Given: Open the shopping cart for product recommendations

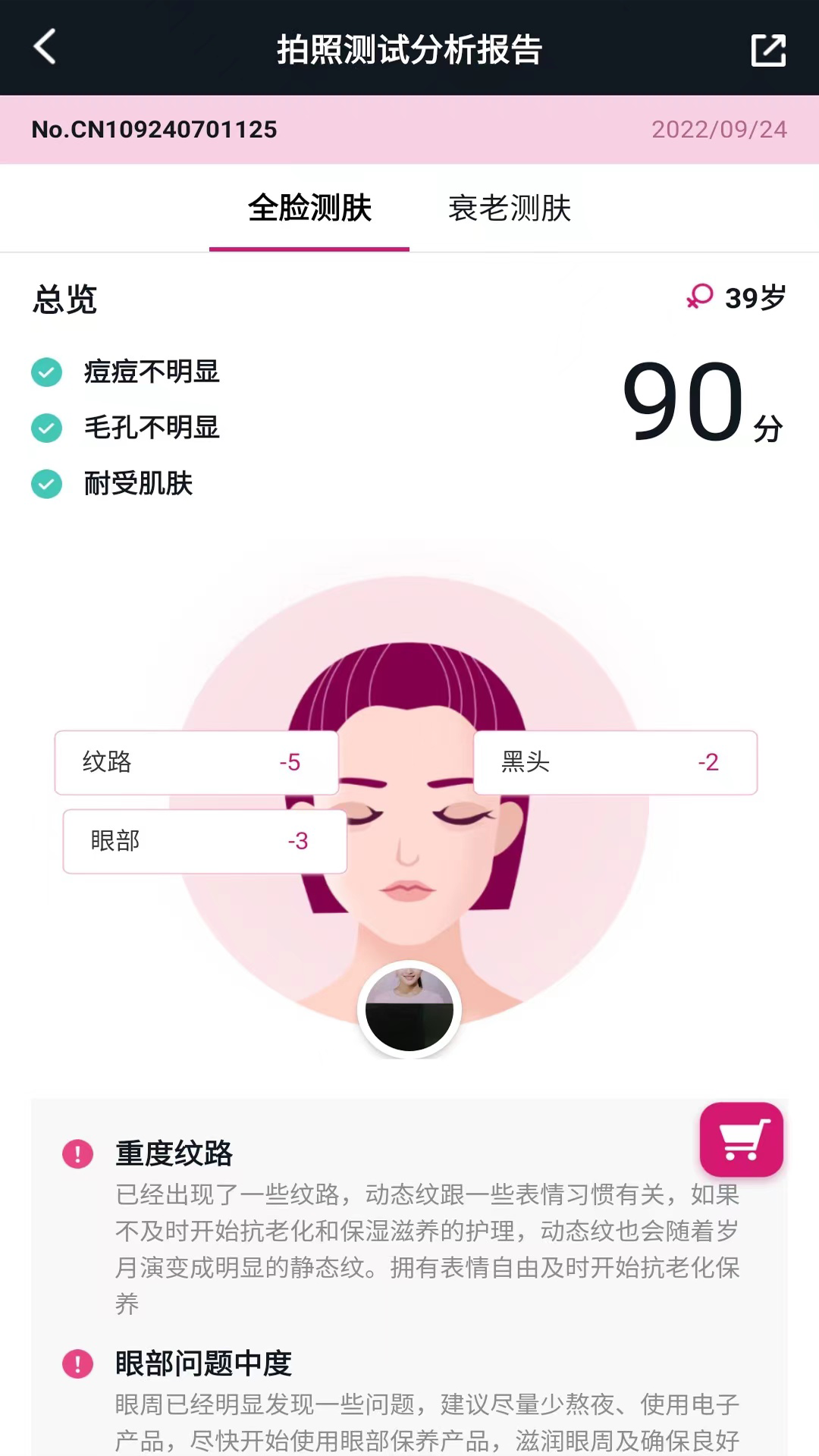Looking at the screenshot, I should point(741,1139).
